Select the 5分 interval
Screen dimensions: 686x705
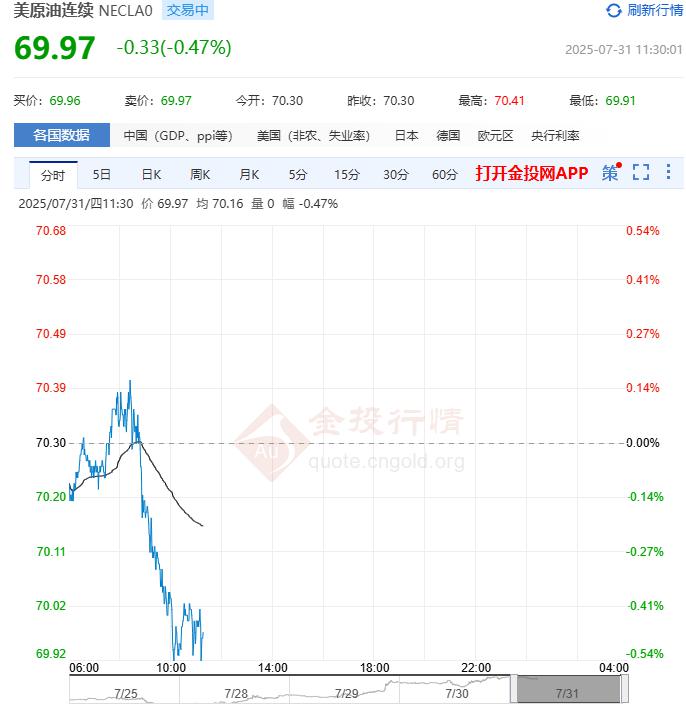pos(298,174)
